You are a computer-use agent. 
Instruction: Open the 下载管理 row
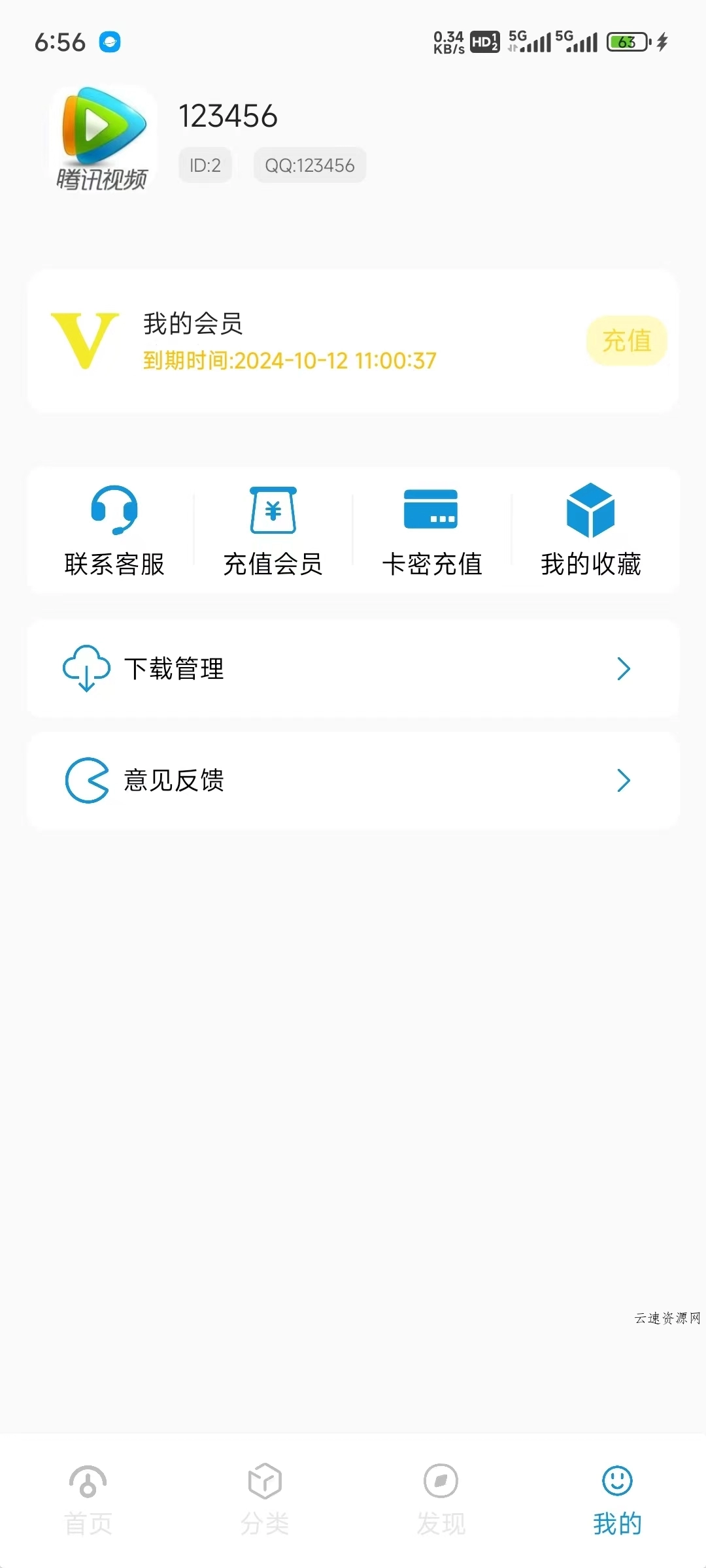[353, 668]
